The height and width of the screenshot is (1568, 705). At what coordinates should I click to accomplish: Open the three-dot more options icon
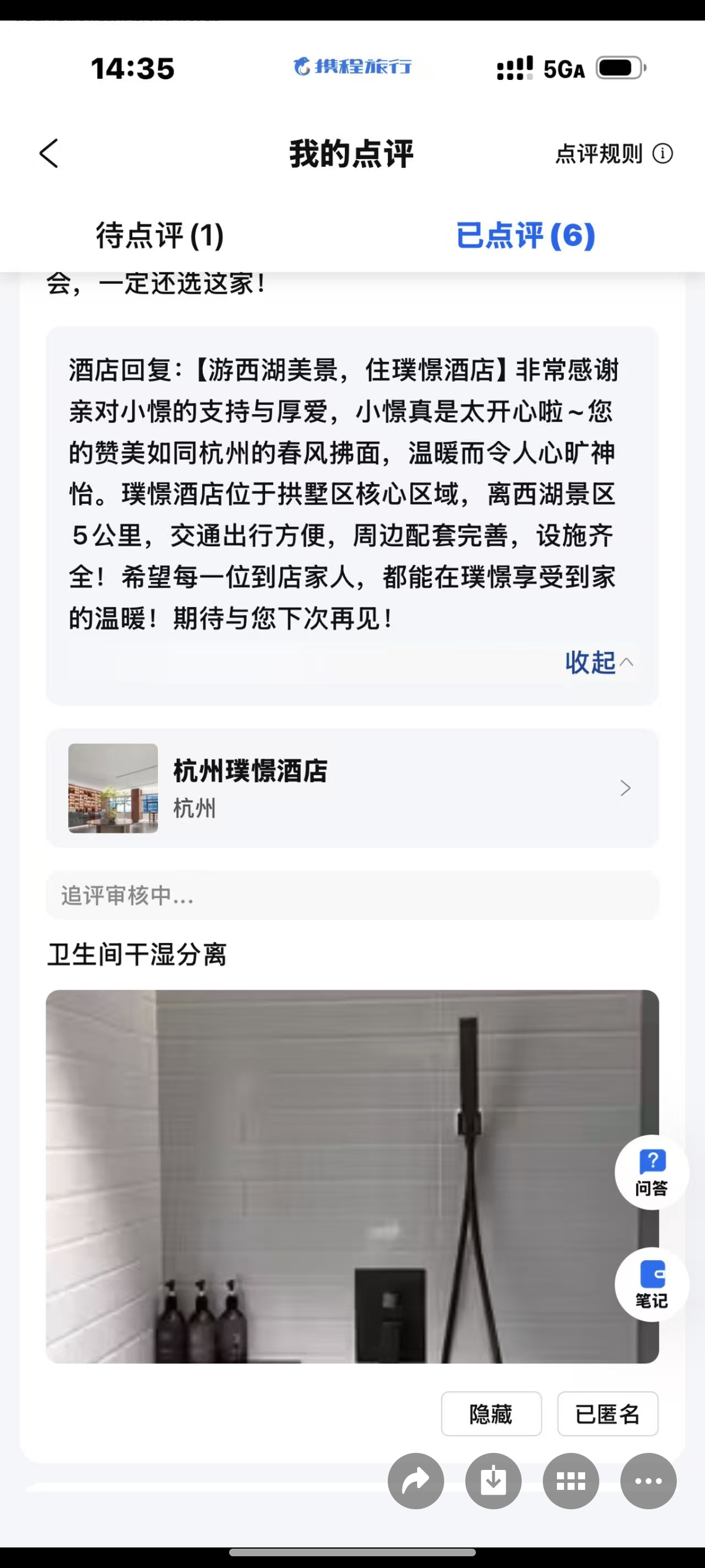point(649,1481)
